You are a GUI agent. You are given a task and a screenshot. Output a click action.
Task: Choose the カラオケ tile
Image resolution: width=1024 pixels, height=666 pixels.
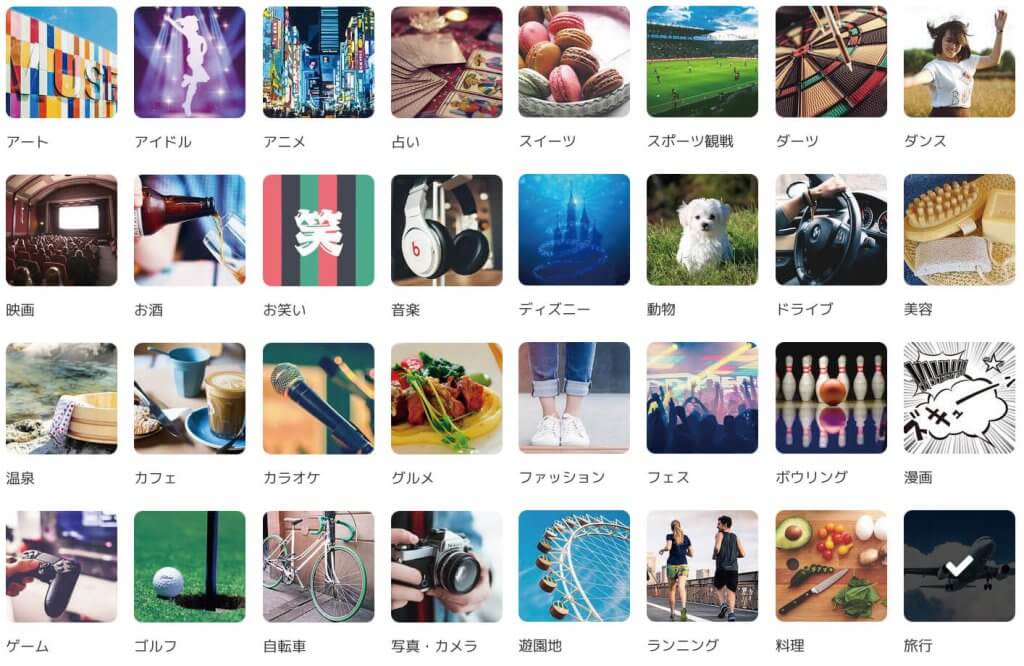[x=318, y=398]
